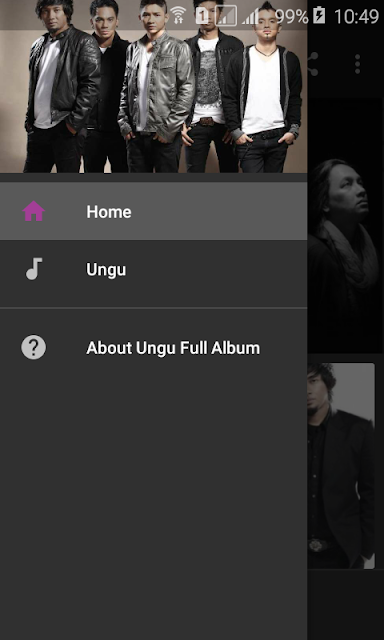Viewport: 384px width, 640px height.
Task: Open the Ungu menu item
Action: click(153, 269)
